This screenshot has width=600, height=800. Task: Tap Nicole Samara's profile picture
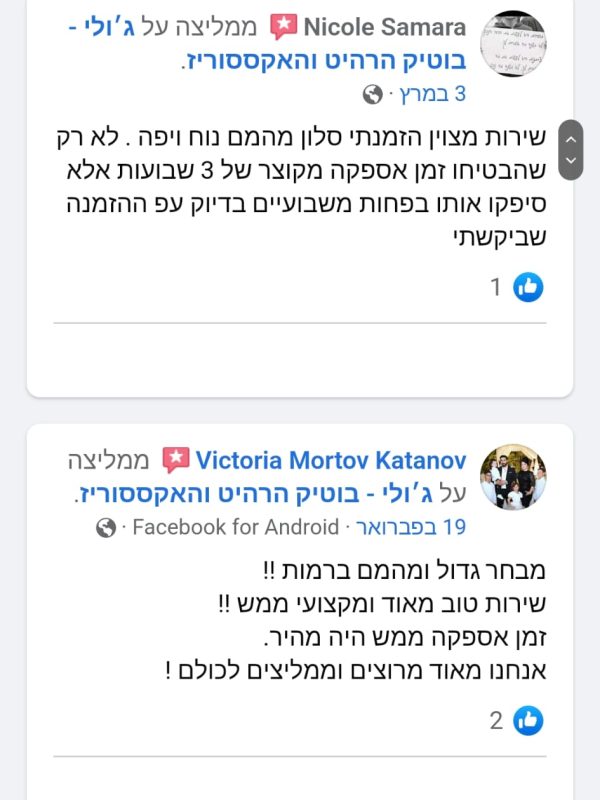pyautogui.click(x=513, y=44)
